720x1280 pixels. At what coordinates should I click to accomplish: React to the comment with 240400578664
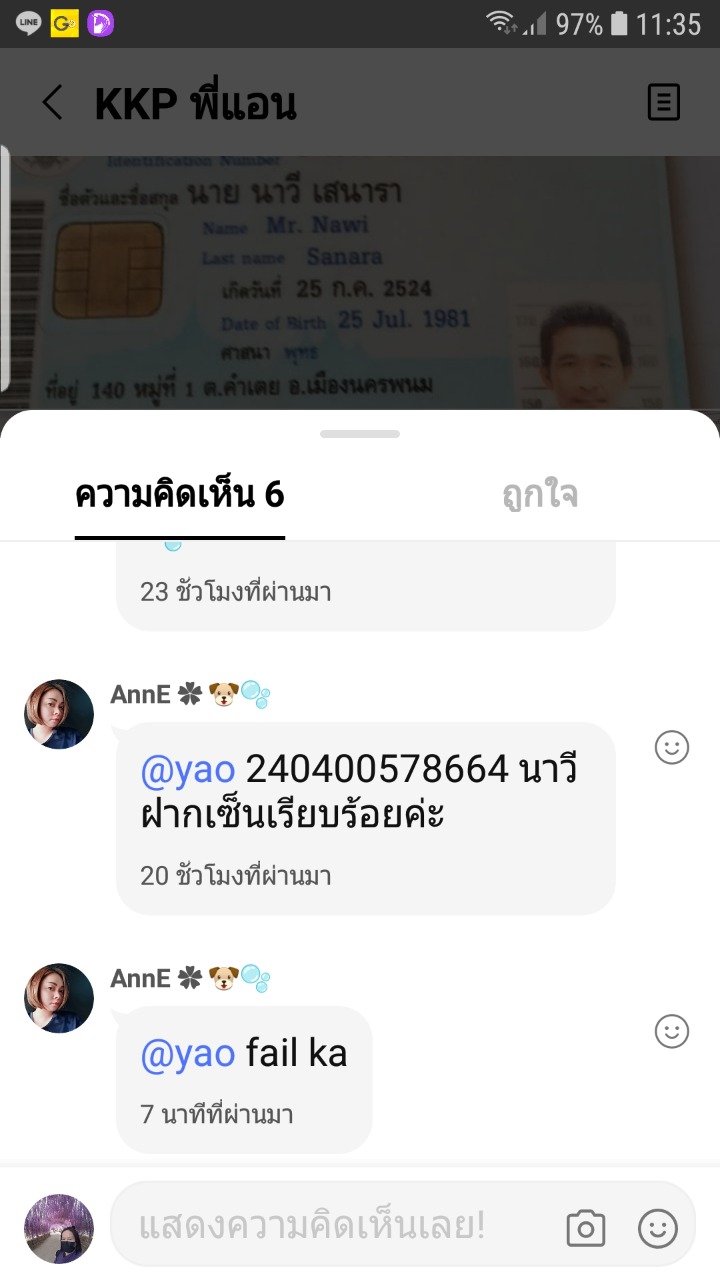pos(672,747)
